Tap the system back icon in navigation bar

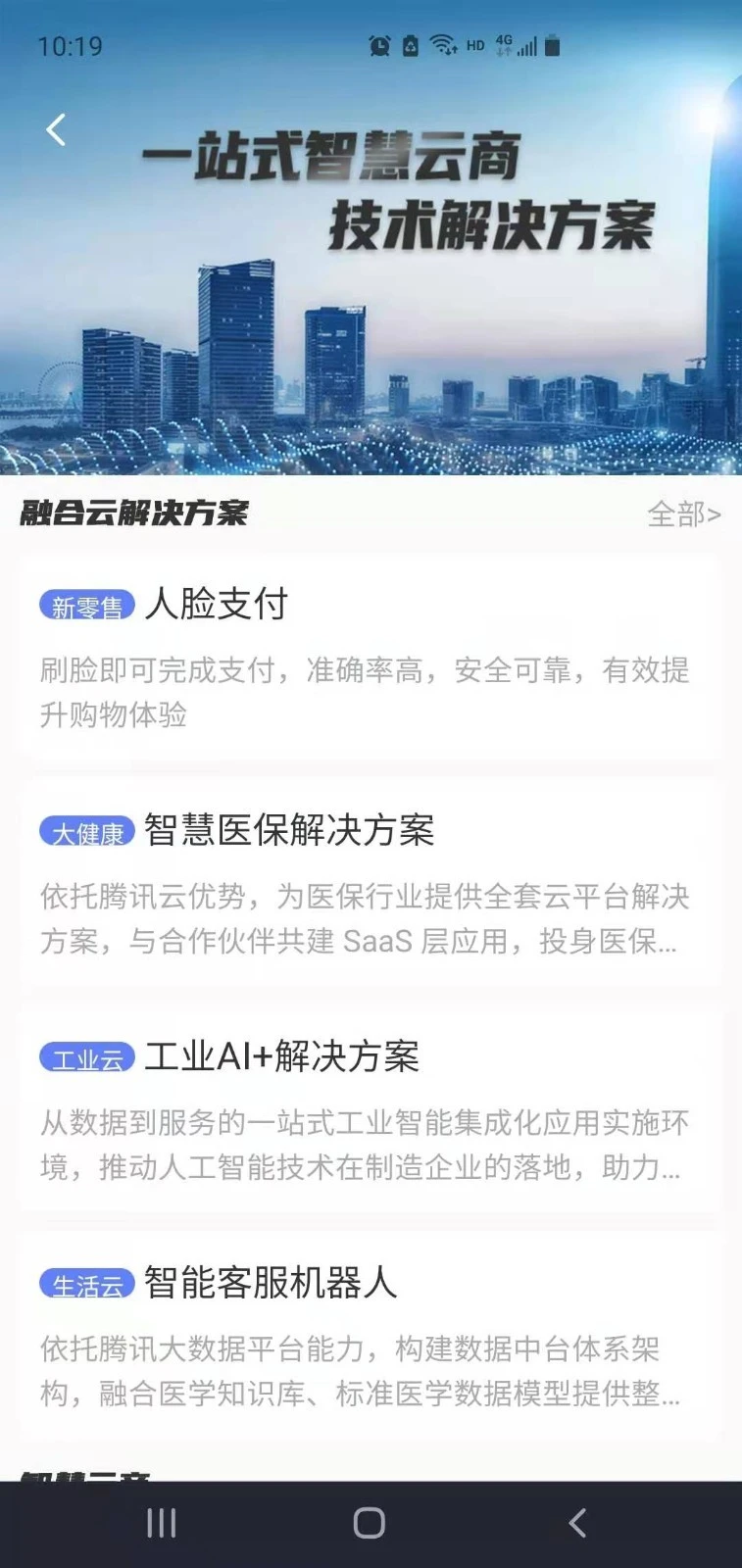[x=575, y=1525]
